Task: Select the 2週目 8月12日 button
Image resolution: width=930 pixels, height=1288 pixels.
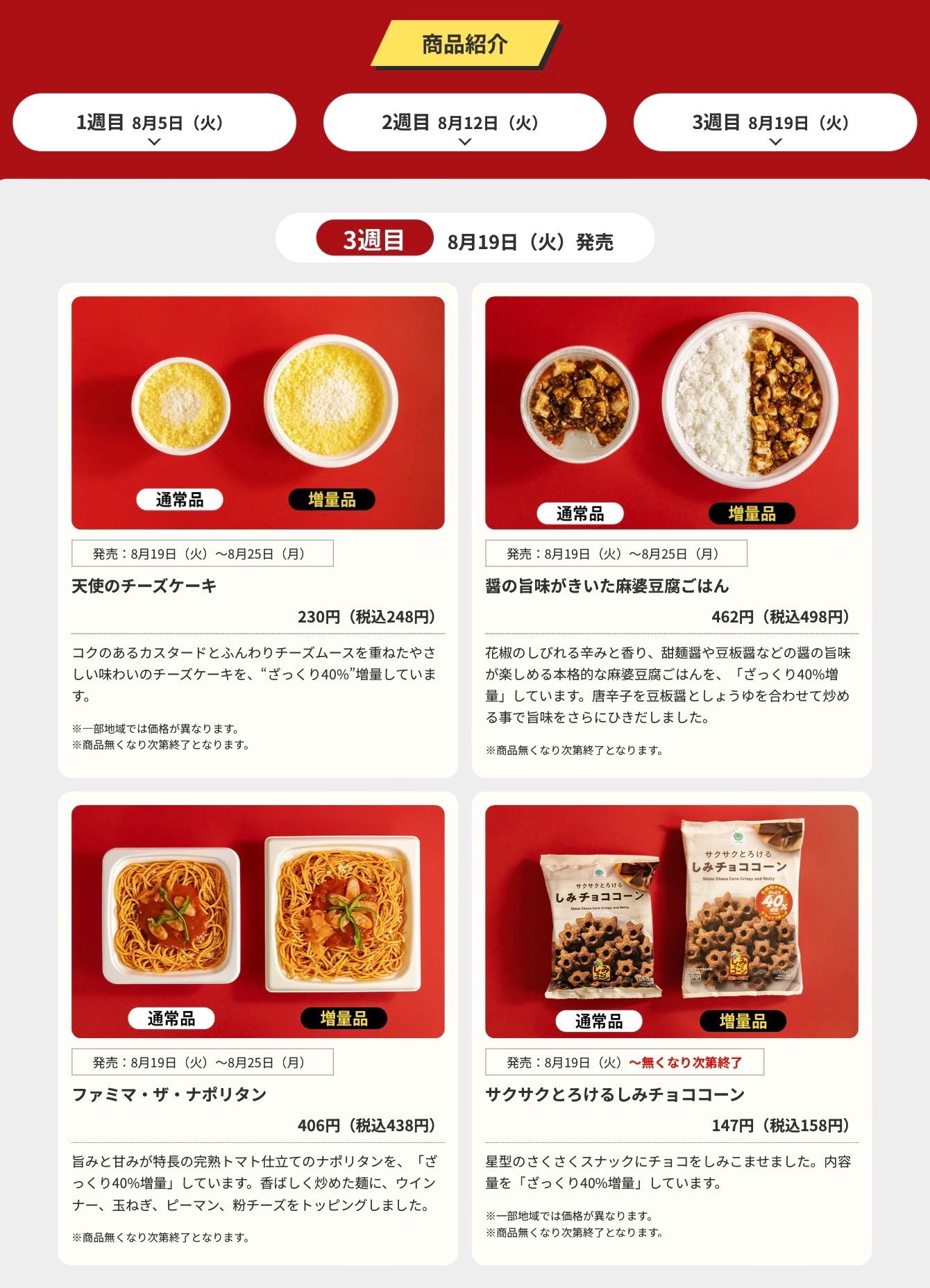Action: [x=464, y=123]
